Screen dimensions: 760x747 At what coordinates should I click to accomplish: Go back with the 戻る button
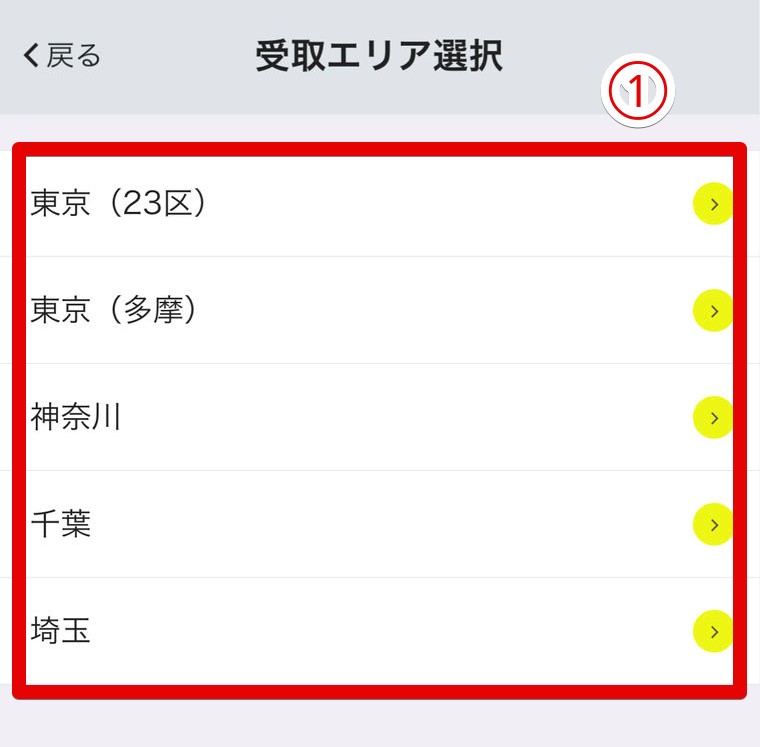coord(62,56)
